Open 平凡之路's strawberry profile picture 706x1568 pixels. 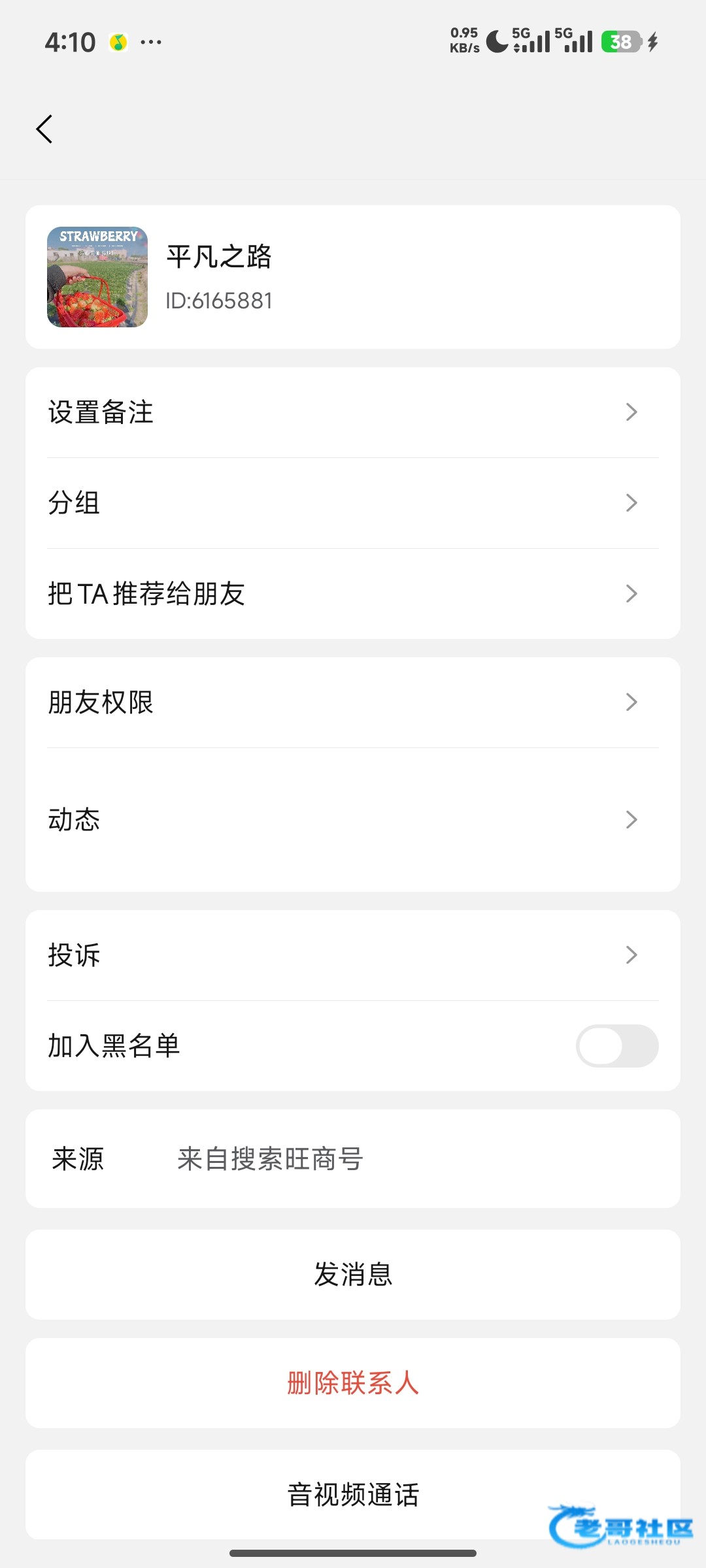coord(97,277)
